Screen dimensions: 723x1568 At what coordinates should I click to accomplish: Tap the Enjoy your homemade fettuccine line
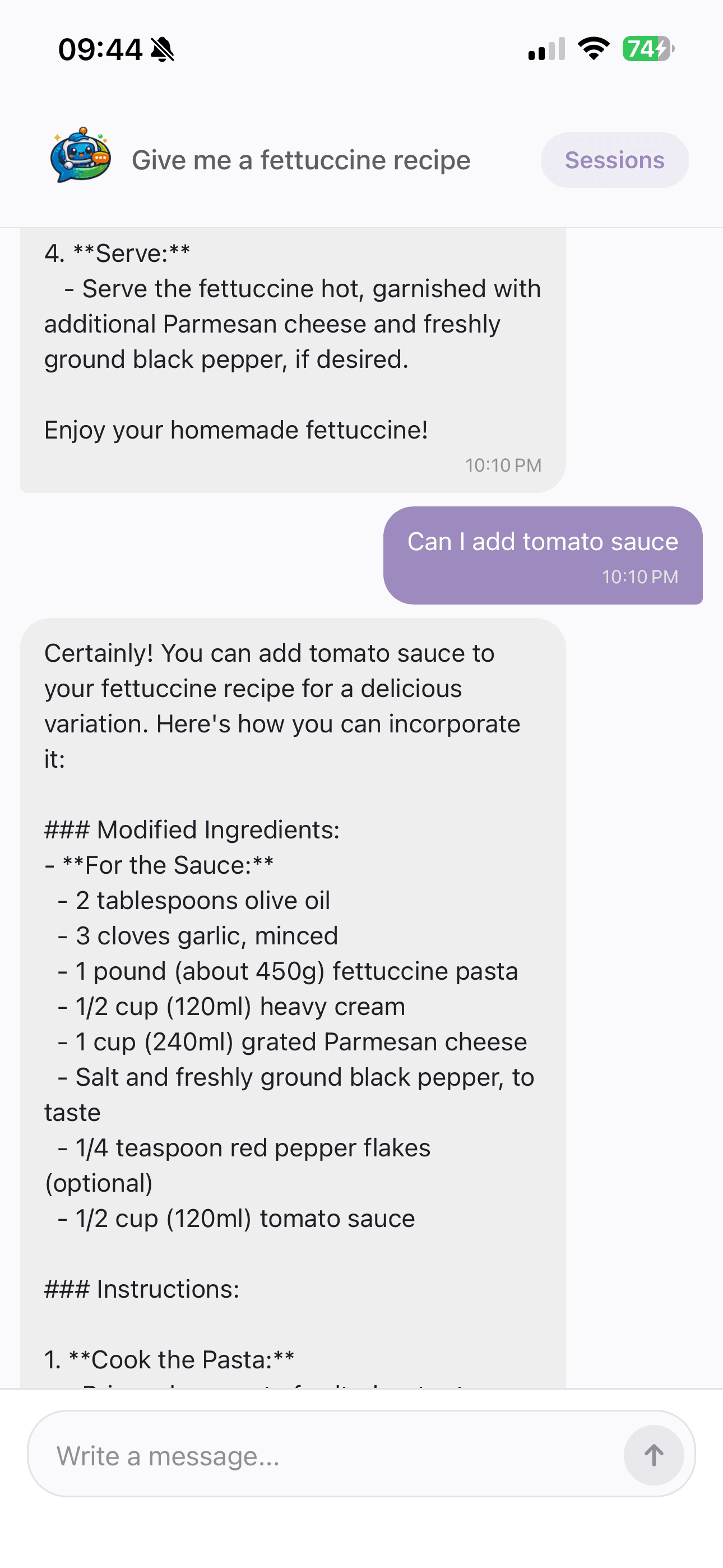tap(237, 429)
